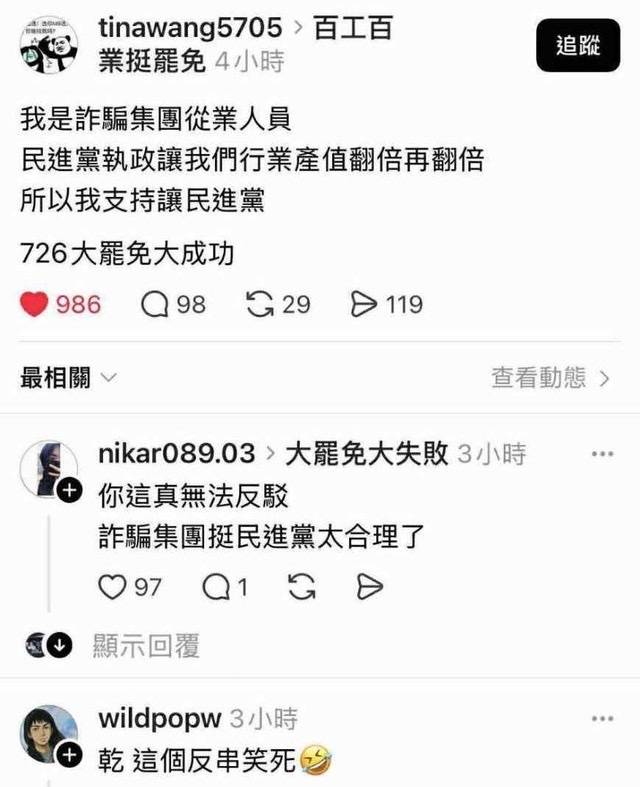Open 查看動態 activity view

550,378
